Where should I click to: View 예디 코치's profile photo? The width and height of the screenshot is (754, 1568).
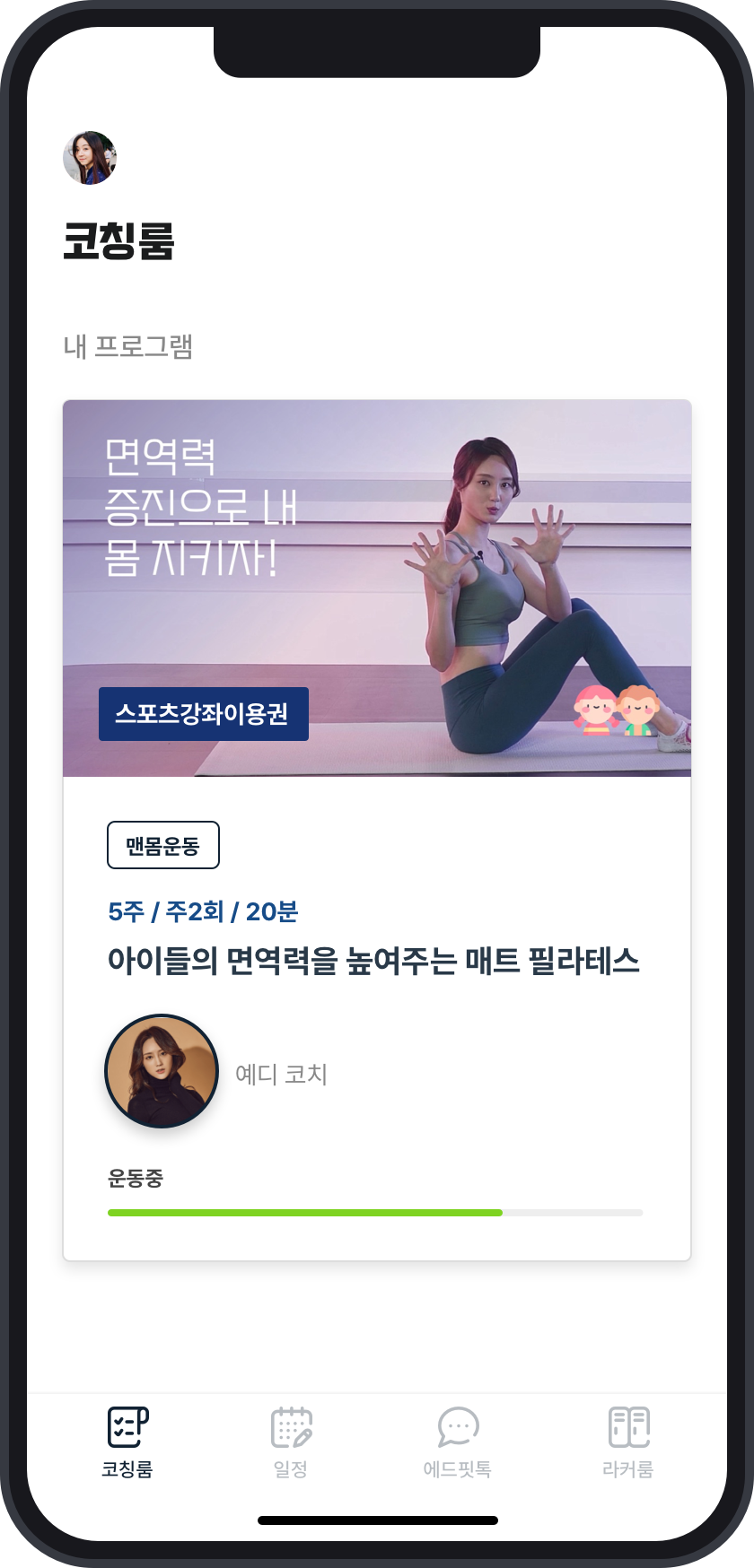pyautogui.click(x=162, y=1071)
